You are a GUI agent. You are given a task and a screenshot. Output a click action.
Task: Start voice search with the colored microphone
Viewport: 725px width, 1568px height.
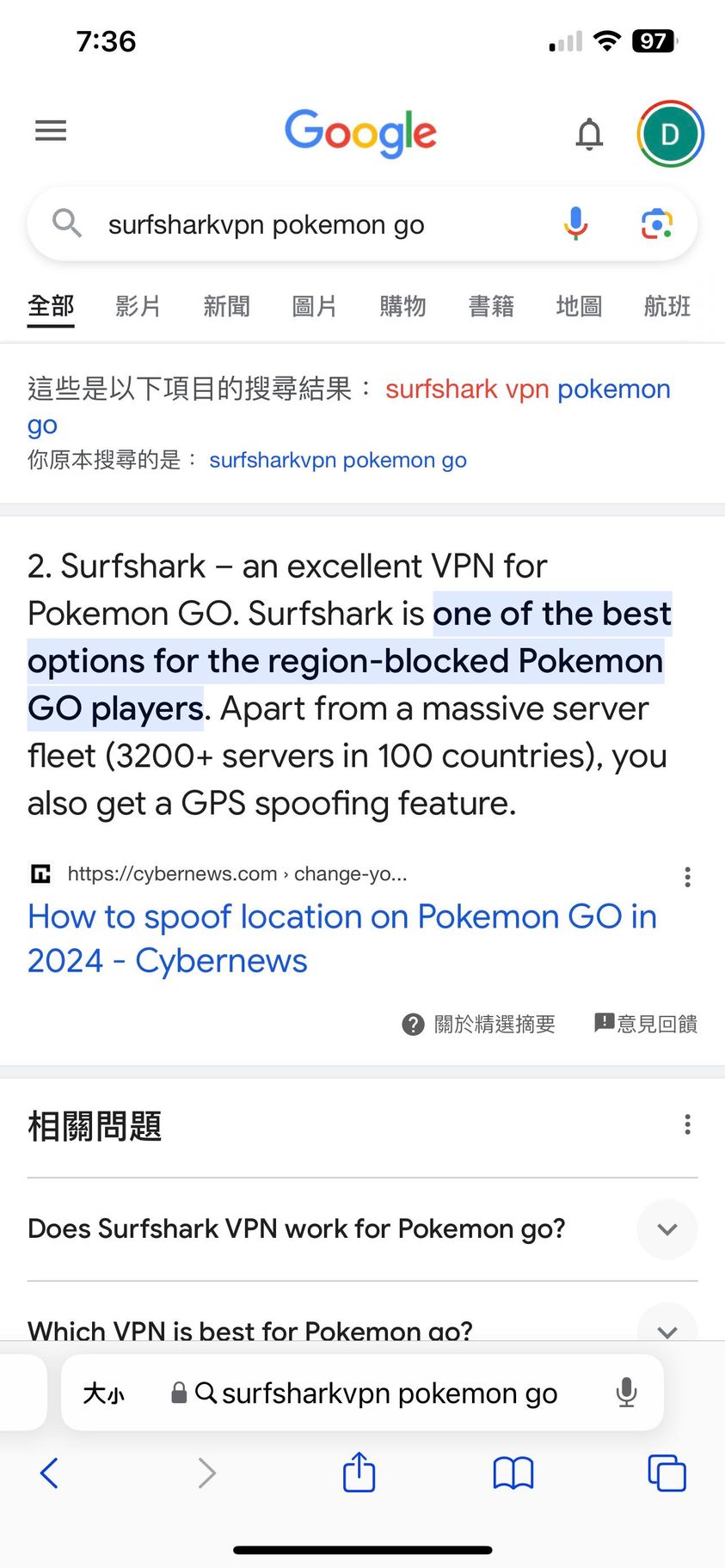[x=575, y=224]
